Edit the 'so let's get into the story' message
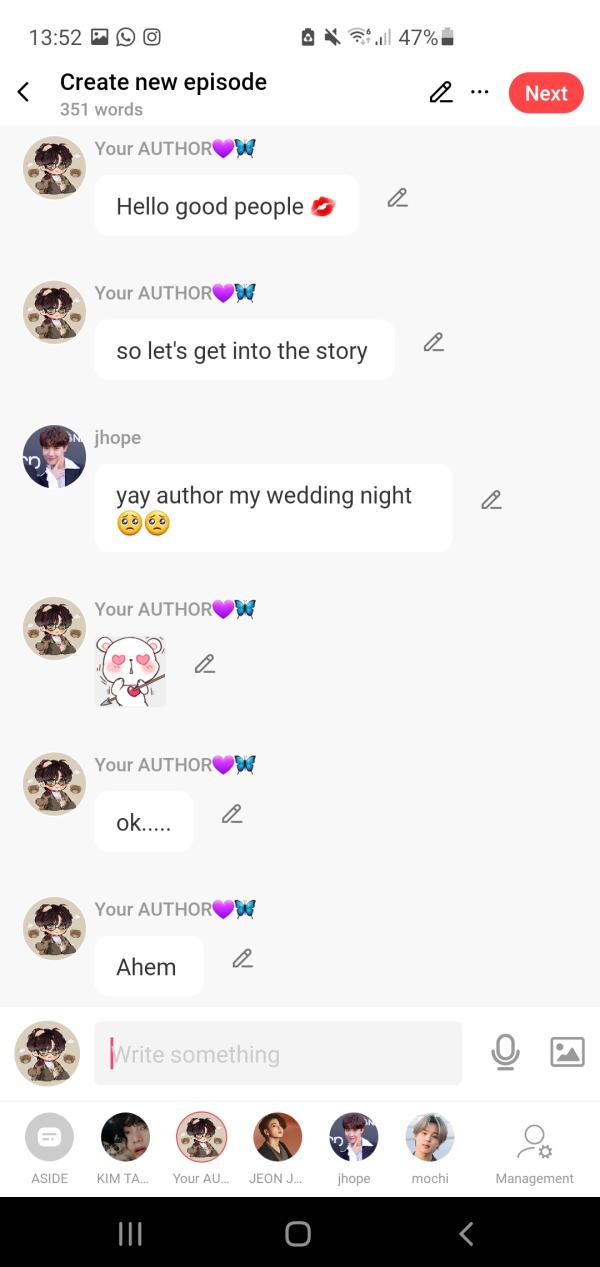The height and width of the screenshot is (1267, 600). tap(433, 342)
